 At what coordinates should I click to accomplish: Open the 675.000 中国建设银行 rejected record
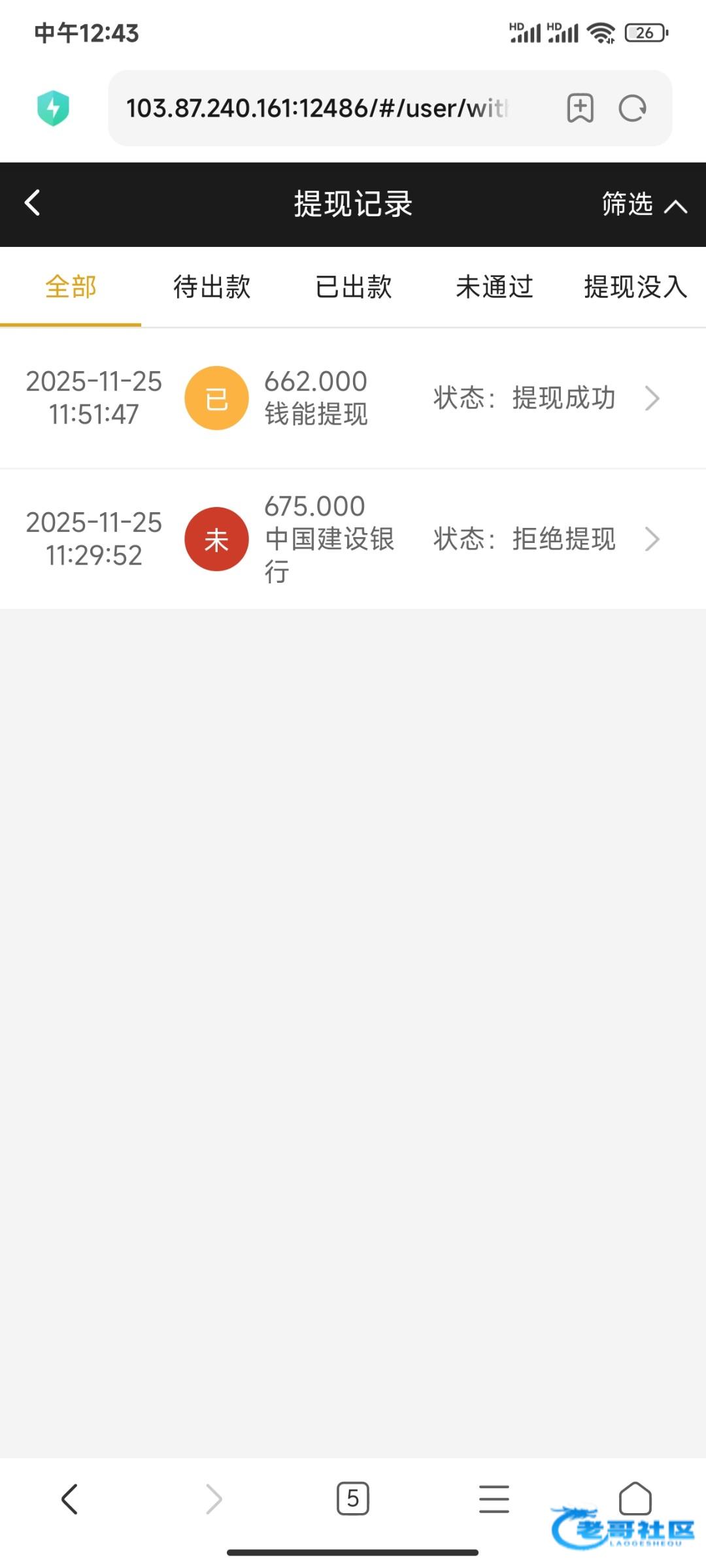point(353,539)
